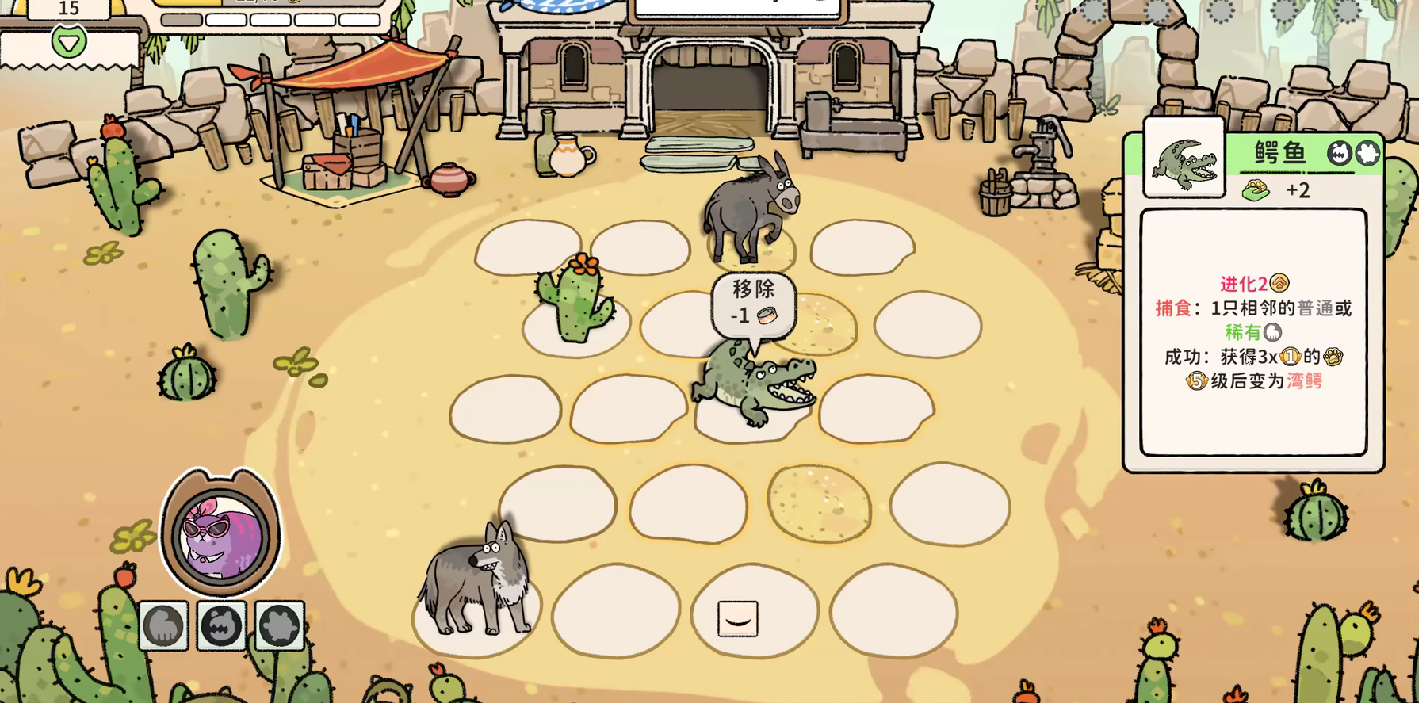The width and height of the screenshot is (1419, 703).
Task: Tap the tile with the small square card
Action: pos(738,618)
